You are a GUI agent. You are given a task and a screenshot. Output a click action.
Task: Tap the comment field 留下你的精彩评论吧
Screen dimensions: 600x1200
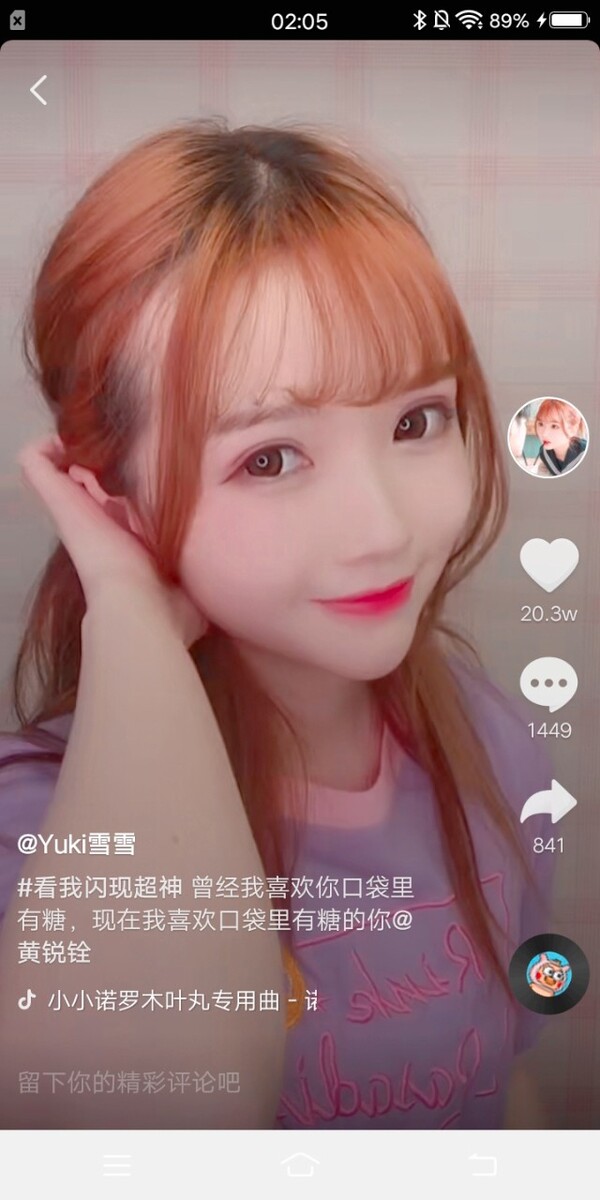coord(130,1081)
